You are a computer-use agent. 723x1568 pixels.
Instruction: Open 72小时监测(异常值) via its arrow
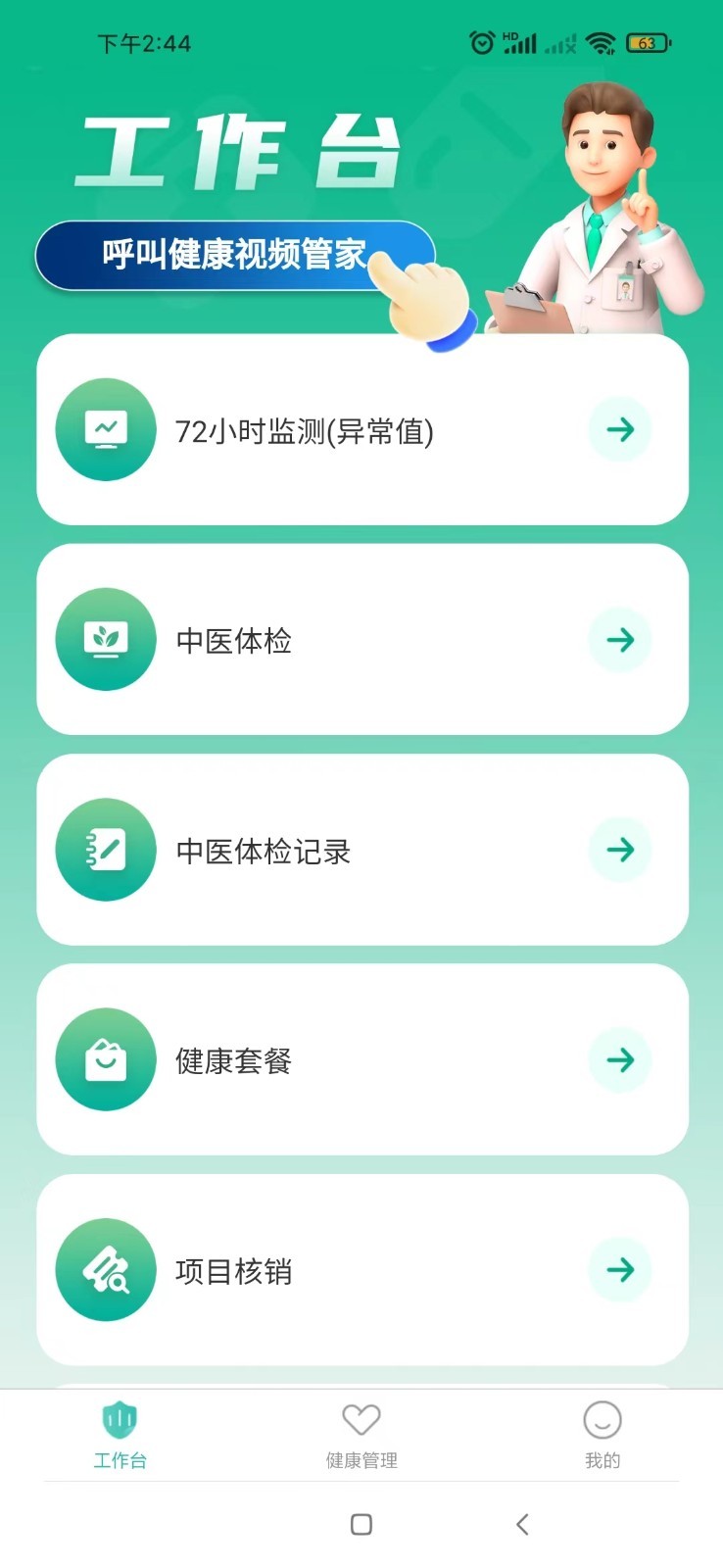pyautogui.click(x=619, y=429)
